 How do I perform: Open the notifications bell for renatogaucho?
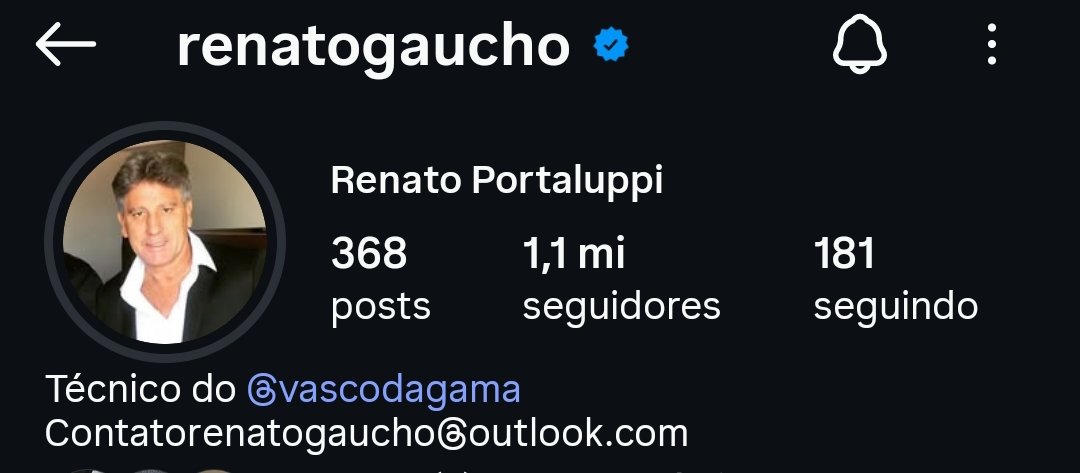tap(862, 45)
